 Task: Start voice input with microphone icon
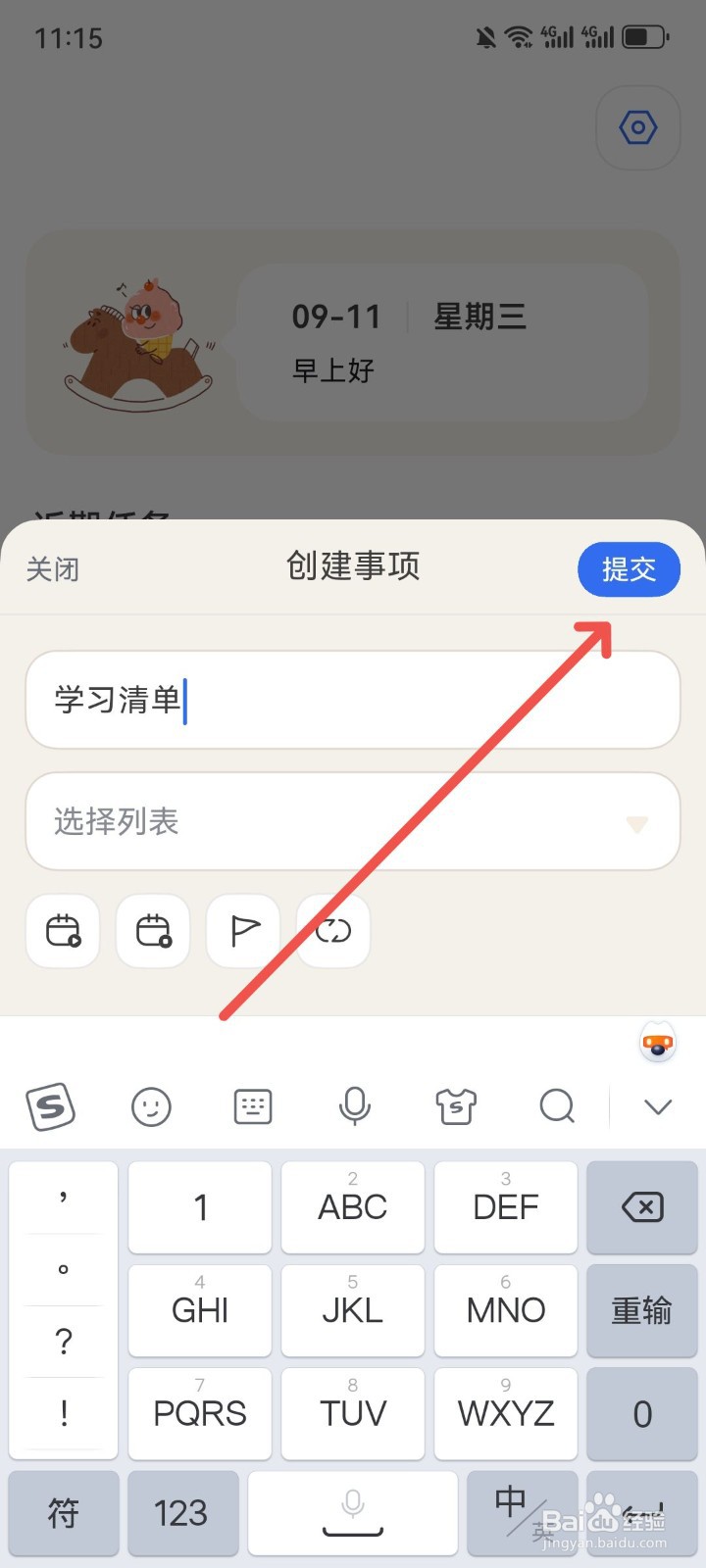tap(354, 1106)
